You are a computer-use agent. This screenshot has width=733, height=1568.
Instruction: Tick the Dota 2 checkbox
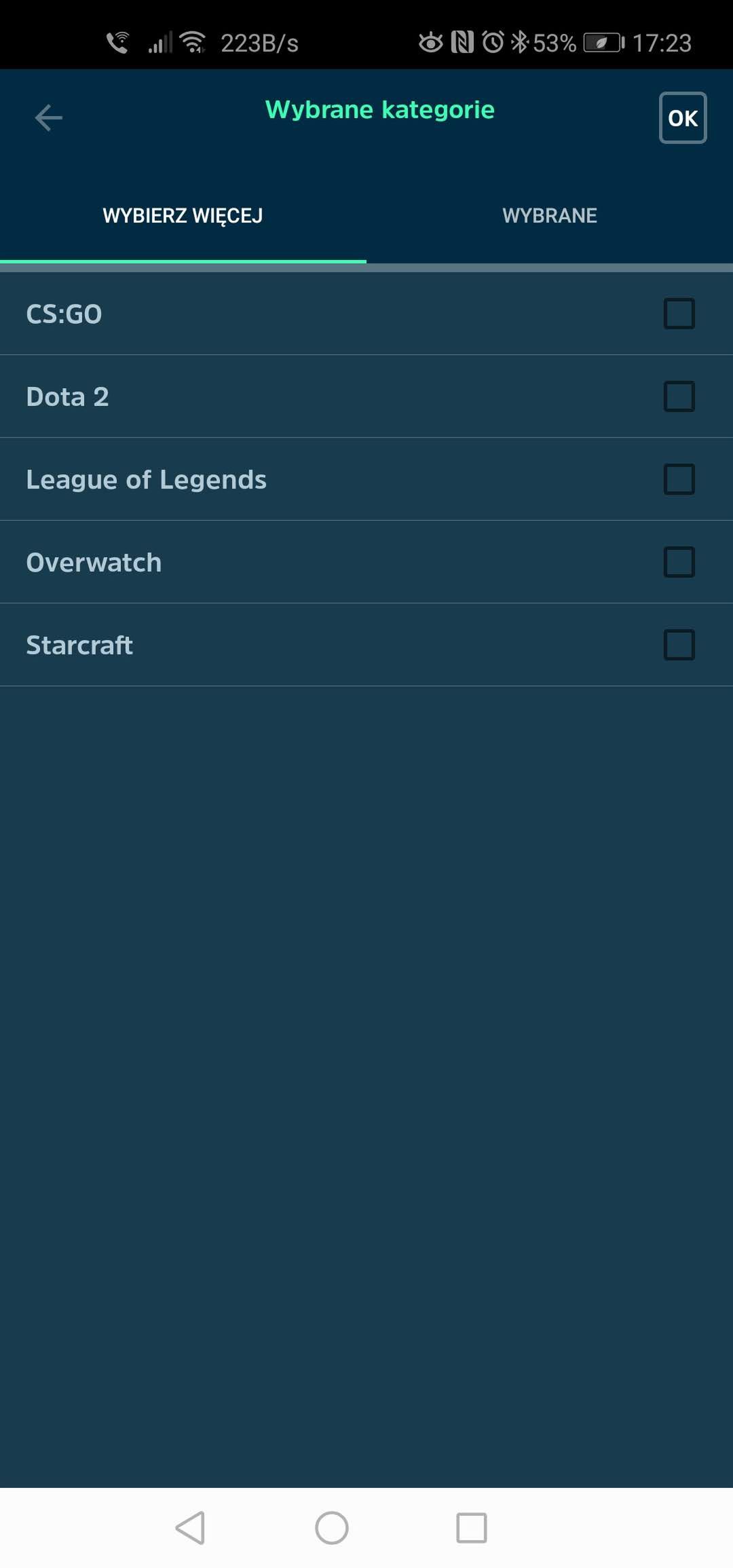click(x=679, y=396)
